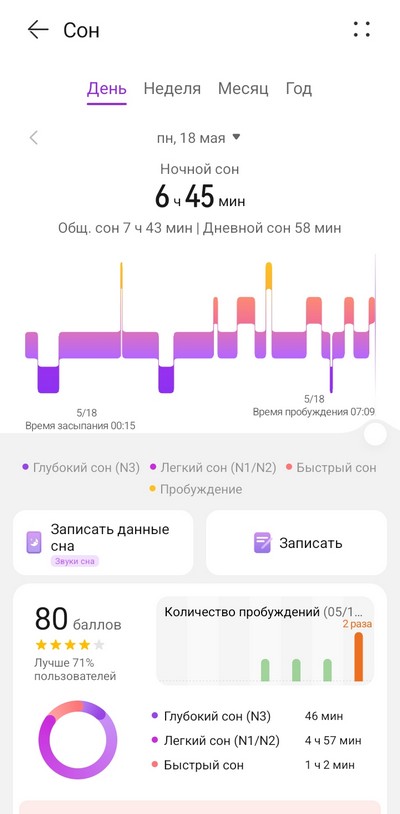Viewport: 400px width, 814px height.
Task: Switch to the Месяц tab
Action: [243, 89]
